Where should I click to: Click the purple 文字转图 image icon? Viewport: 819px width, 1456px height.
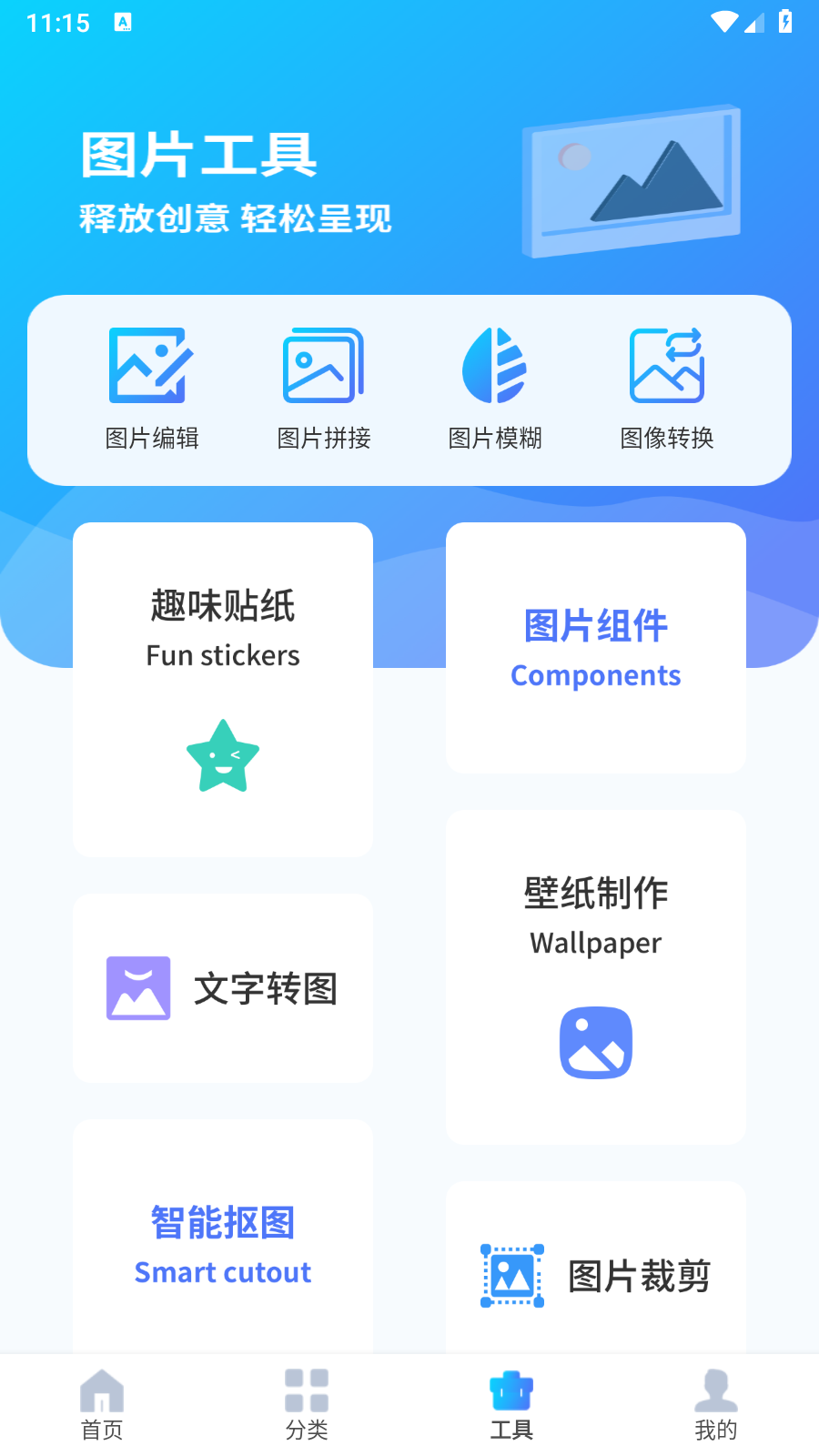pyautogui.click(x=137, y=987)
